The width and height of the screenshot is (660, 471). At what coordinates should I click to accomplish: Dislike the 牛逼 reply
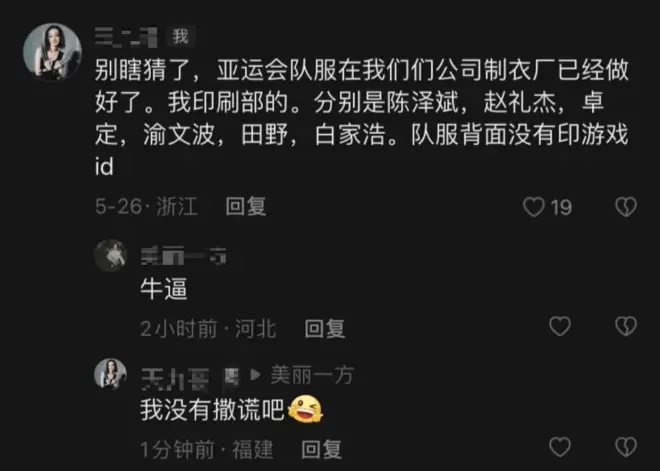point(625,326)
